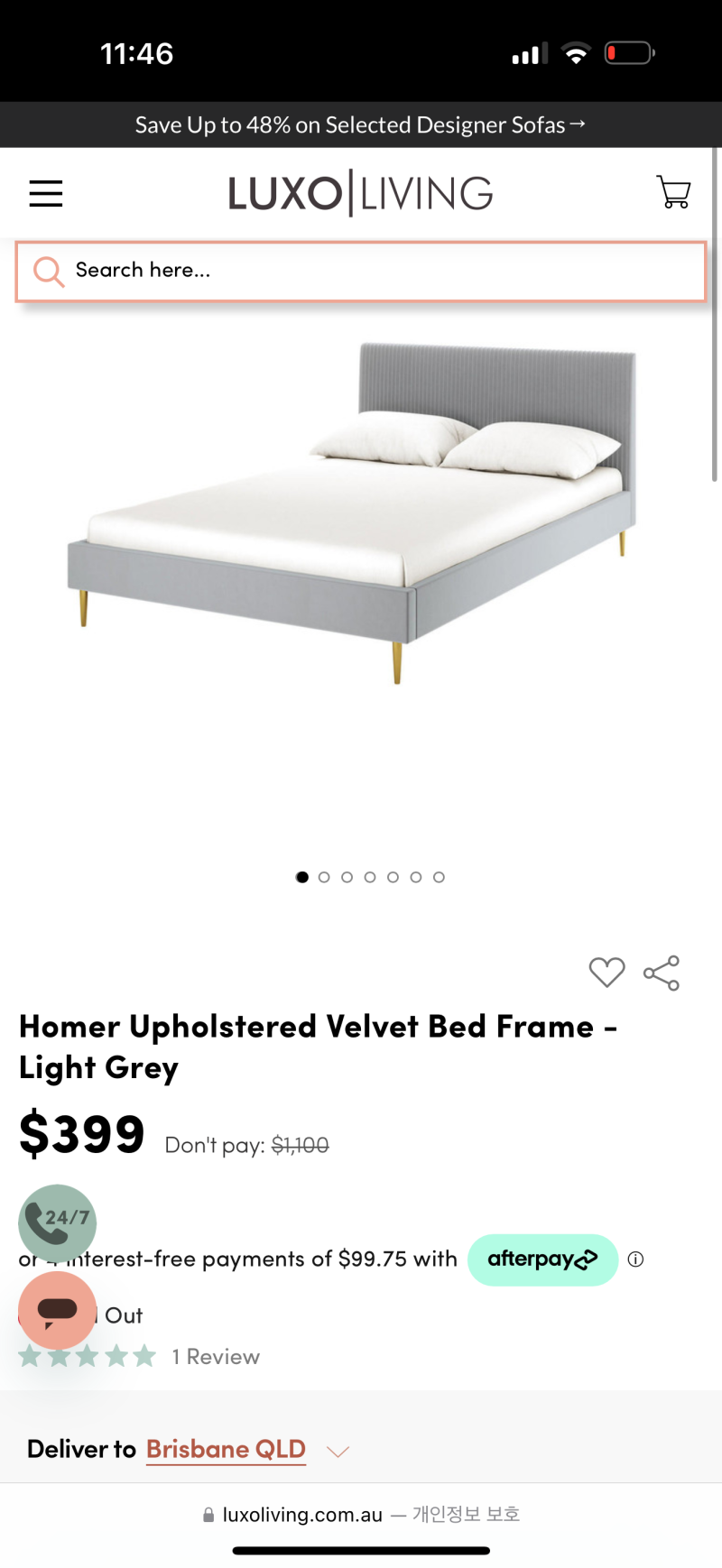Open the Afterpay info icon
The image size is (722, 1568).
(635, 1259)
